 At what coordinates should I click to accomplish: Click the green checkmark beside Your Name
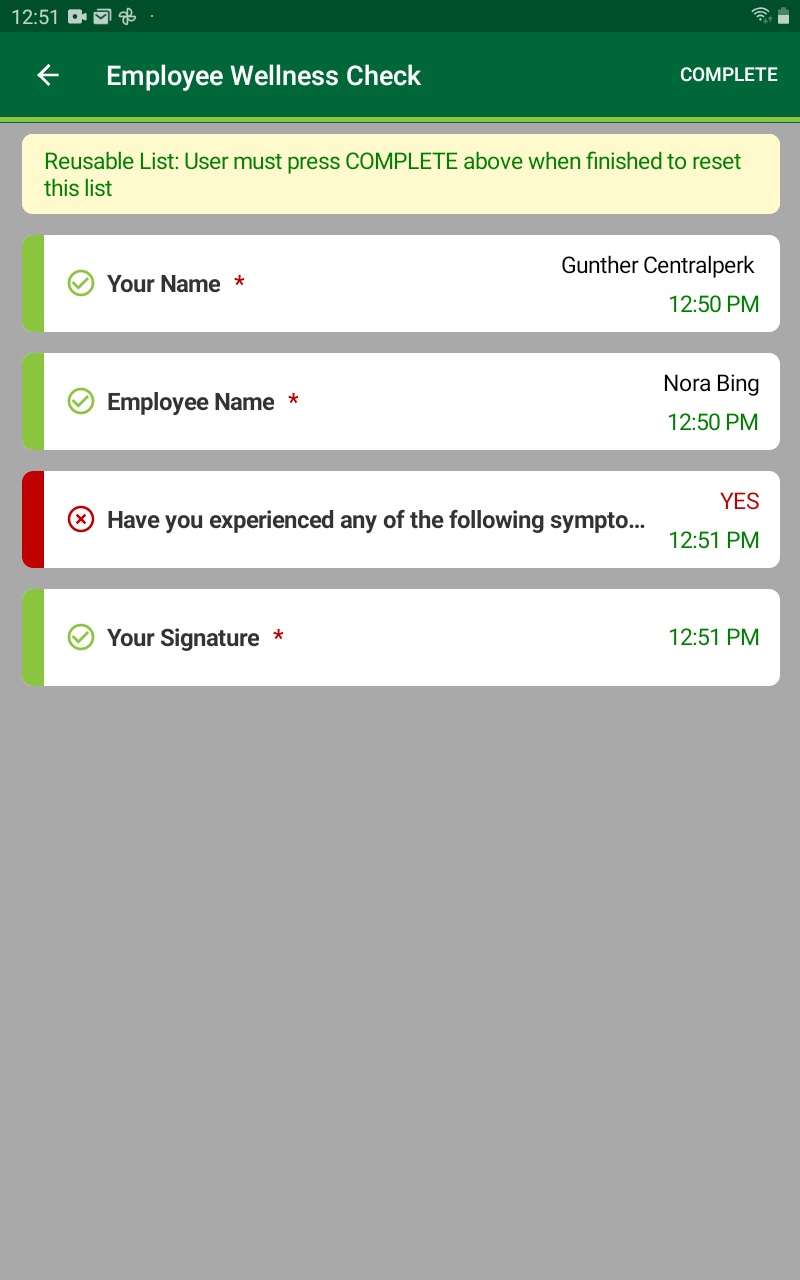(x=81, y=284)
